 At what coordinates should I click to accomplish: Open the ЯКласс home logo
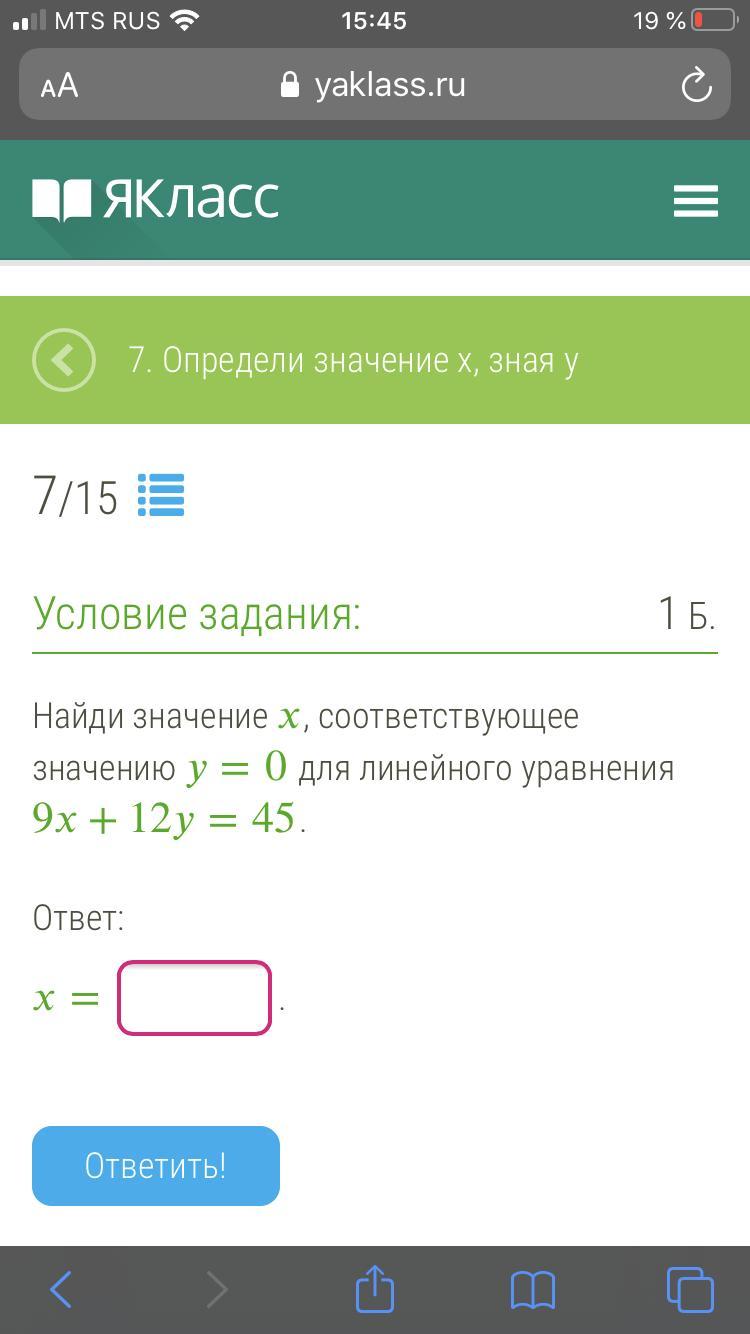pyautogui.click(x=156, y=200)
